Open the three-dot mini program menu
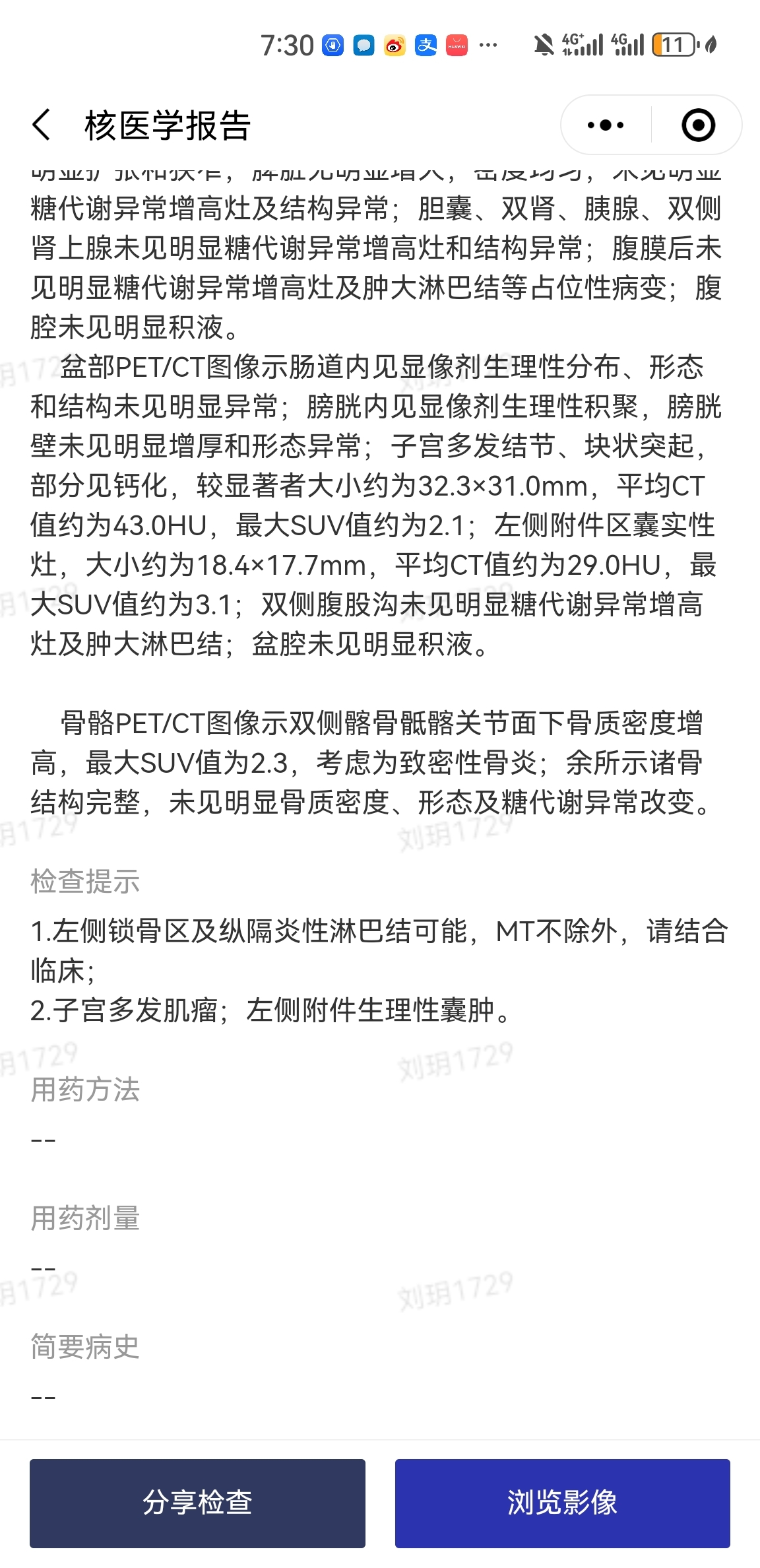The height and width of the screenshot is (1568, 760). click(x=606, y=125)
